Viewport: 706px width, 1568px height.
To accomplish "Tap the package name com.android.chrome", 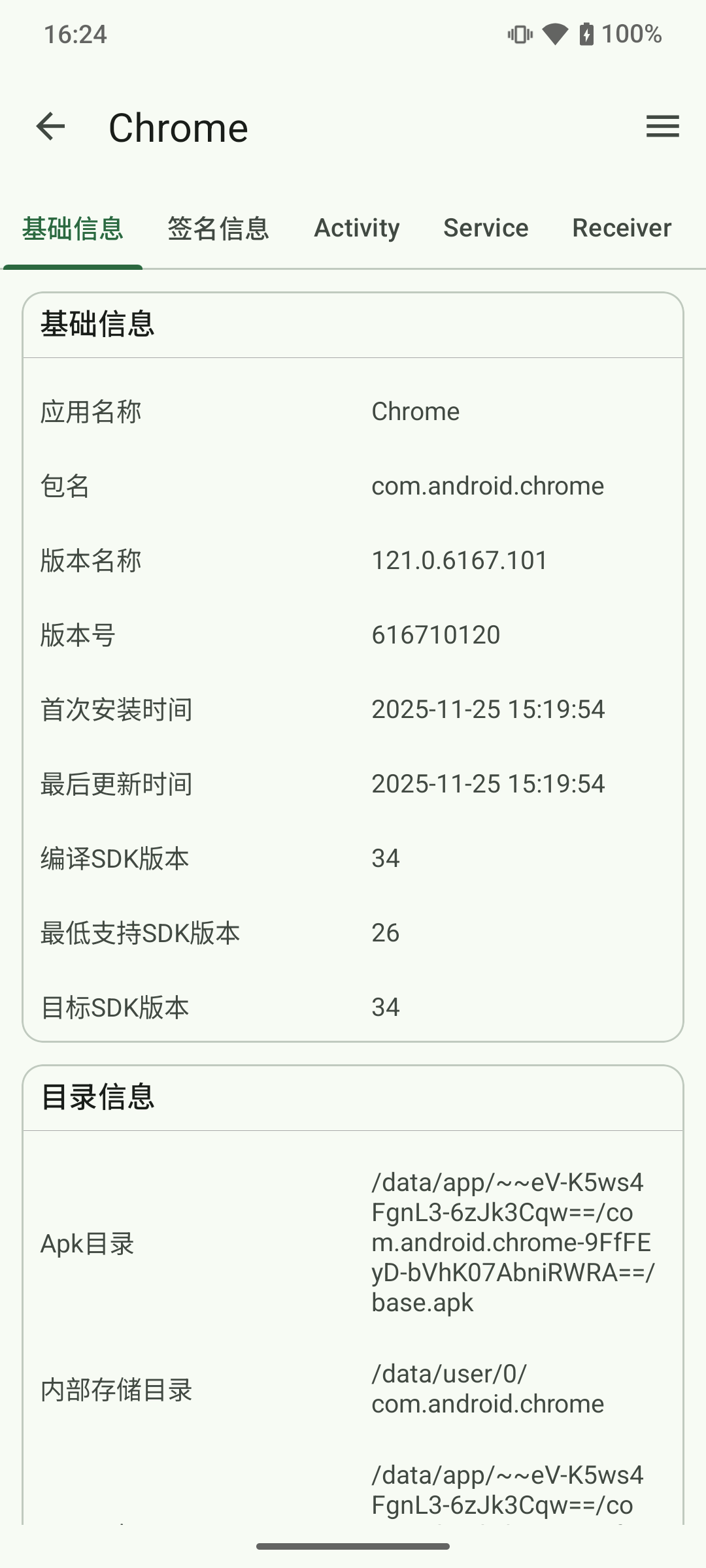I will pos(488,485).
